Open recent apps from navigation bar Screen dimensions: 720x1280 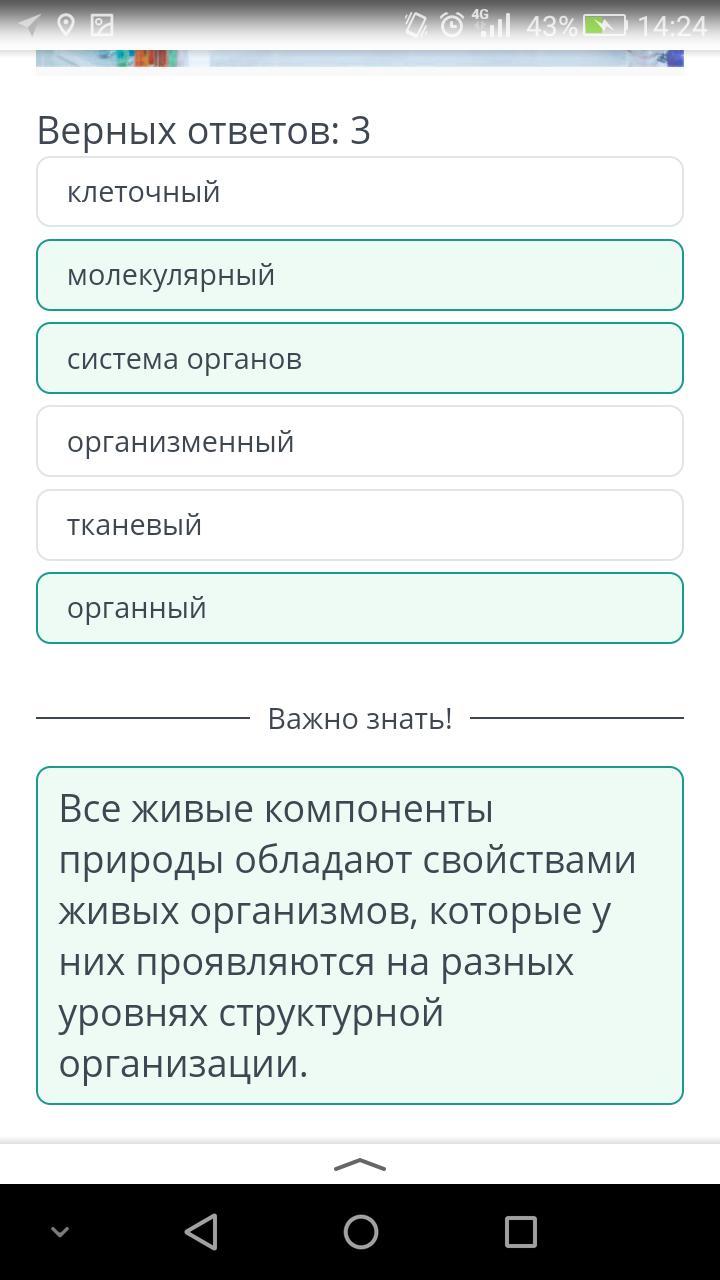(x=520, y=1232)
